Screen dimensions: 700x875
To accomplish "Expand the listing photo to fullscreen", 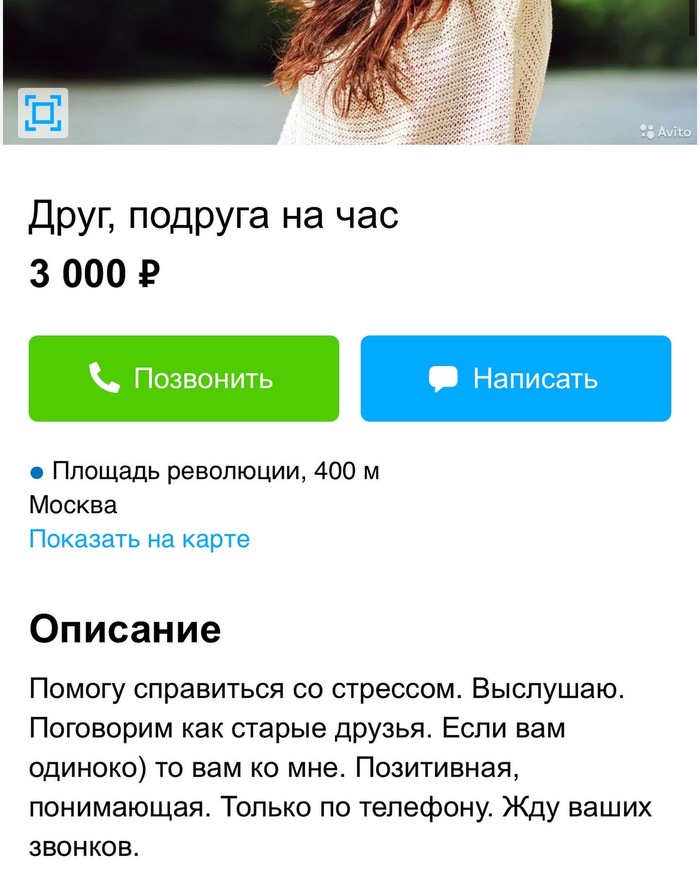I will 43,113.
